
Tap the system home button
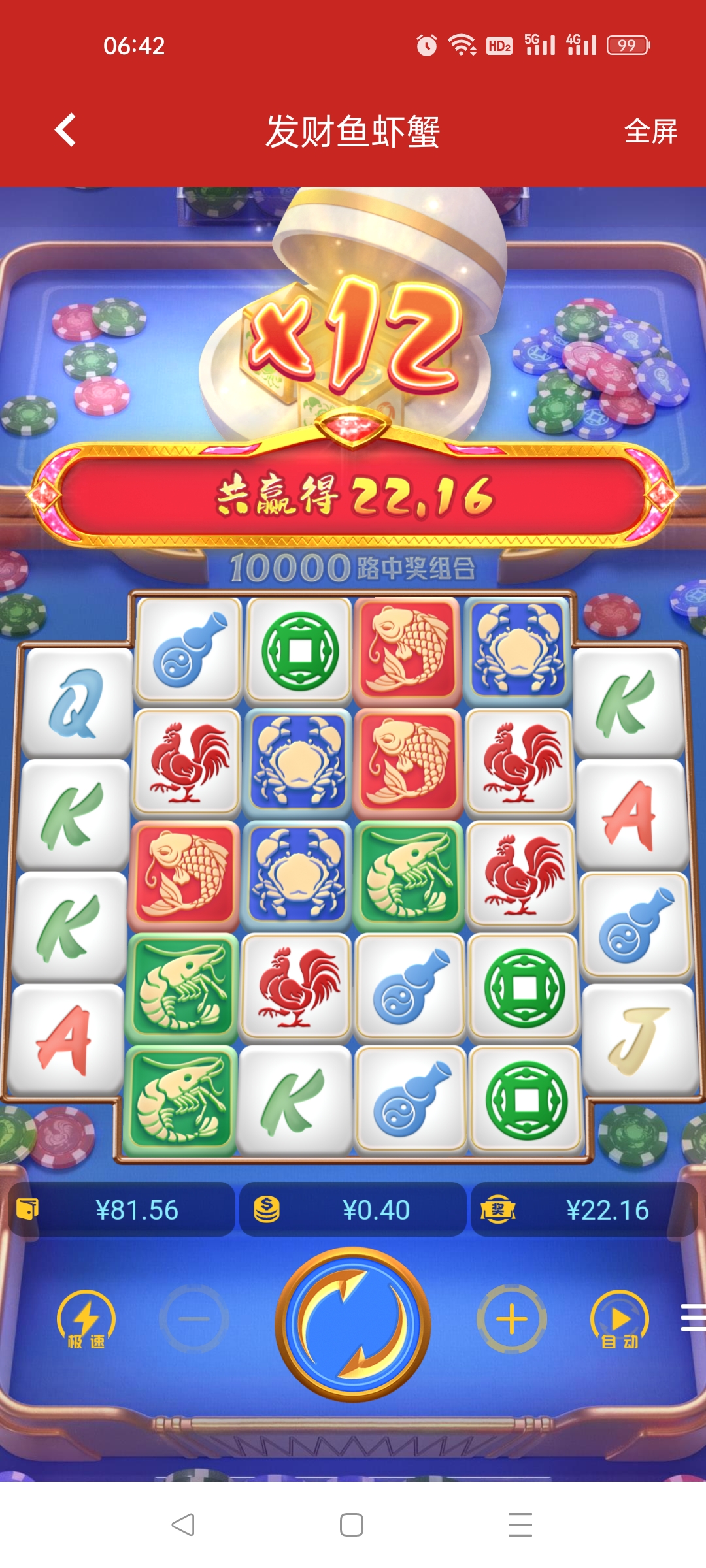352,1525
